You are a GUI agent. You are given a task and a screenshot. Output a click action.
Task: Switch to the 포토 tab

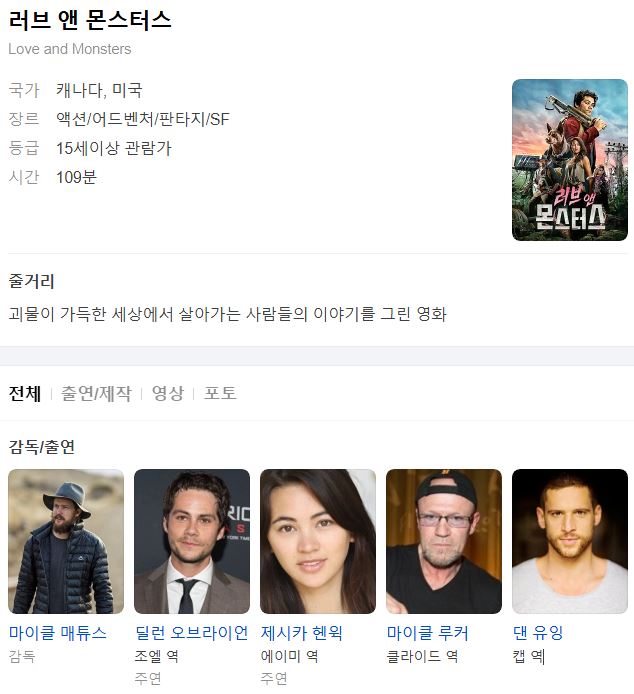point(220,394)
